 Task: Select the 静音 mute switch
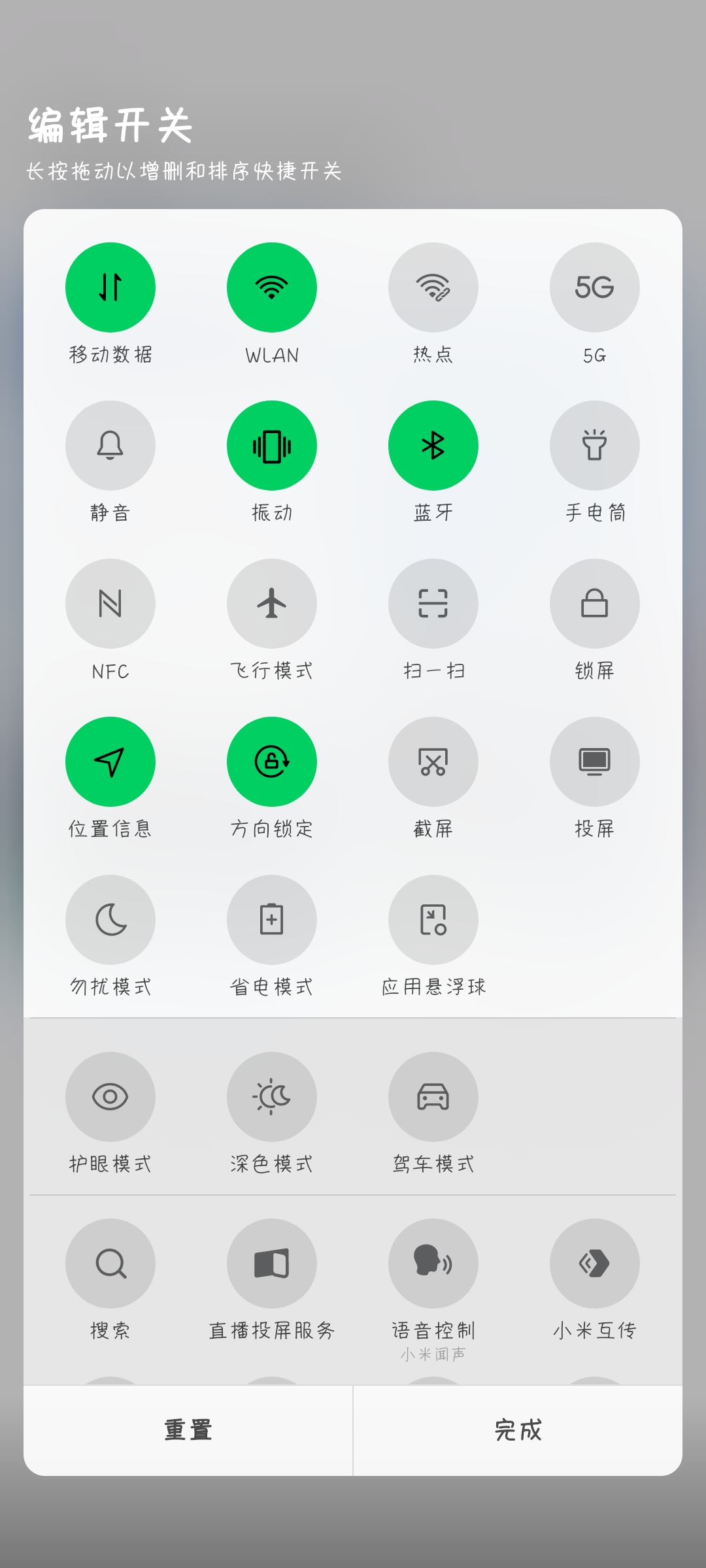tap(110, 446)
